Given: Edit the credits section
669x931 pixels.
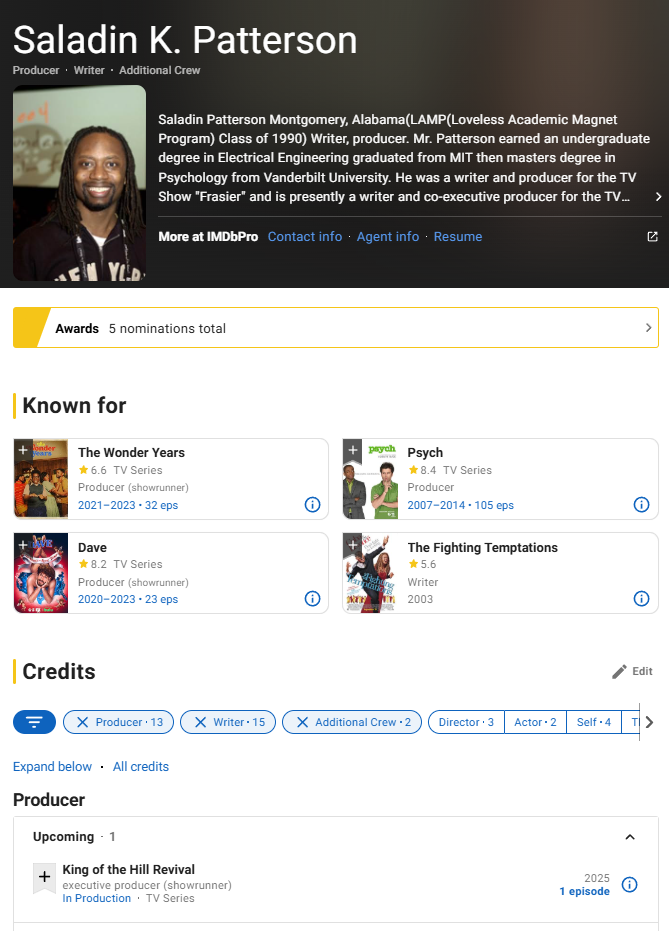Looking at the screenshot, I should [x=632, y=672].
